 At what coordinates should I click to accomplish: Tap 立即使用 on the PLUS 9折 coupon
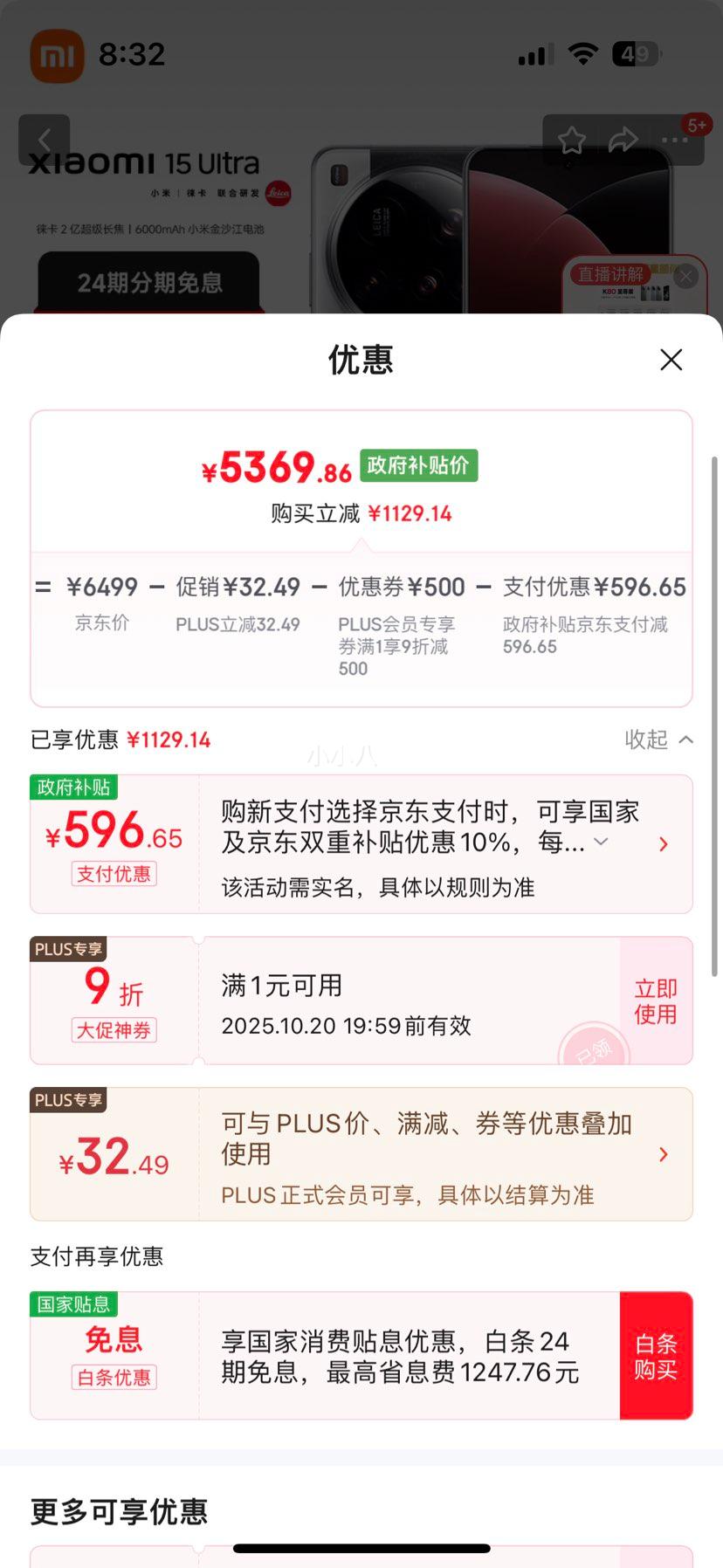pyautogui.click(x=655, y=1001)
